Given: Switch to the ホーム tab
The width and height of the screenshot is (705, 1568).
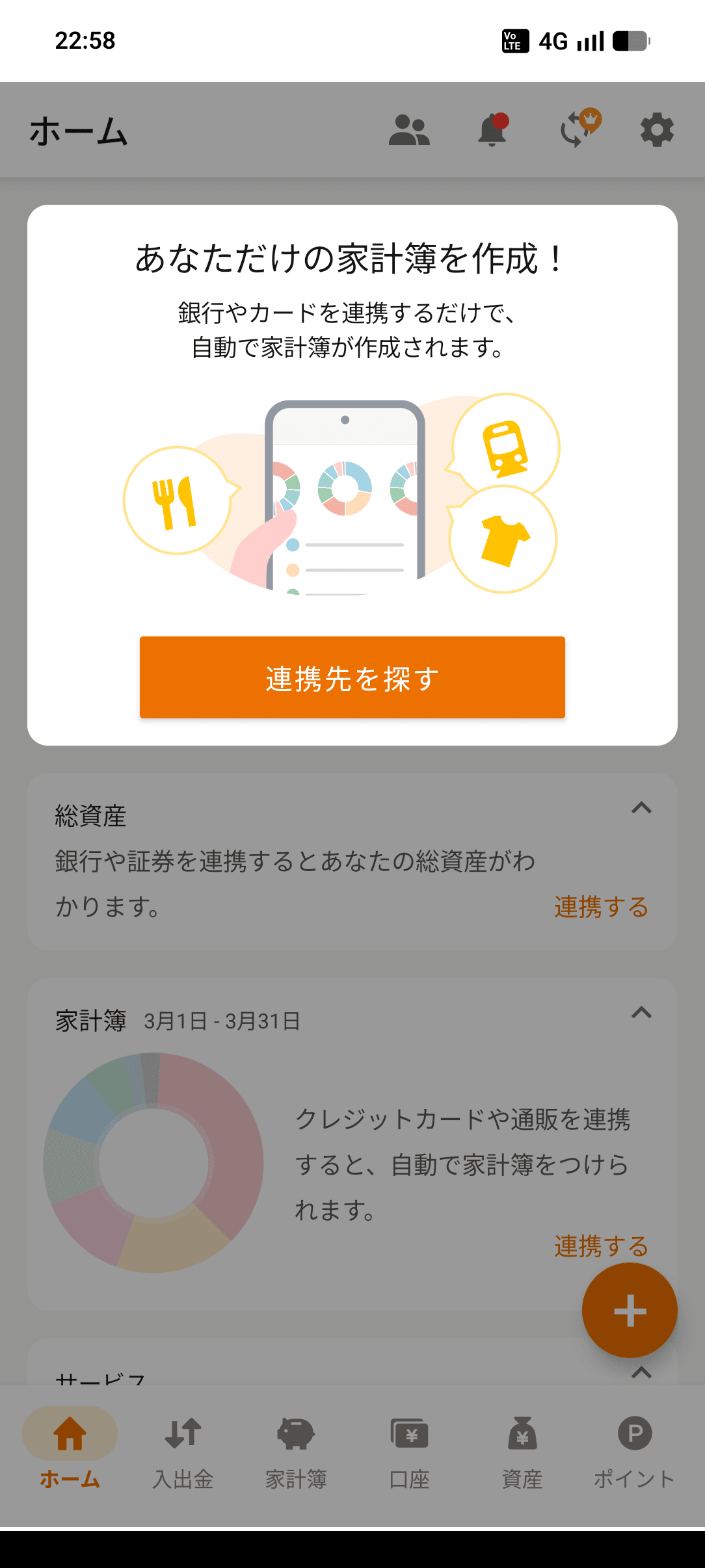Looking at the screenshot, I should tap(70, 1449).
